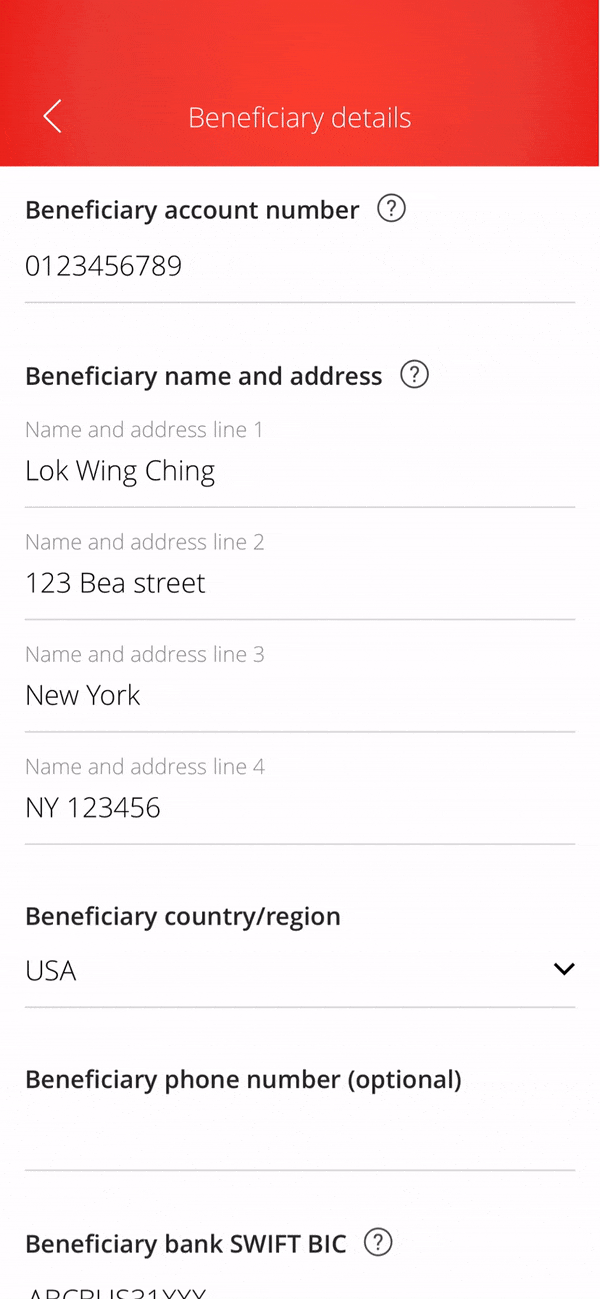Screen dimensions: 600x1299
Task: Open help for Beneficiary bank SWIFT BIC
Action: (x=377, y=1243)
